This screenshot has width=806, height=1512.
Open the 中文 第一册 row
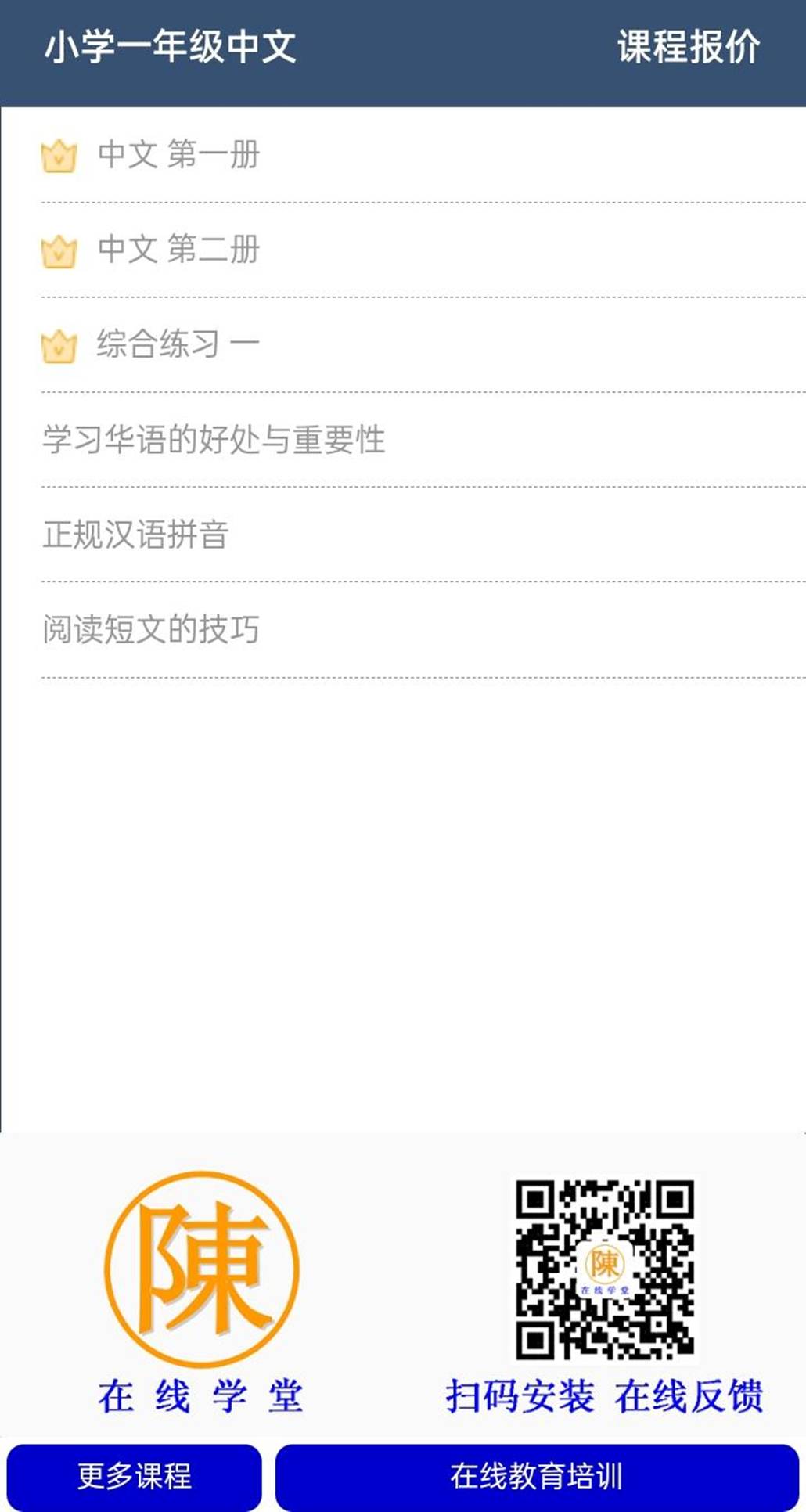point(178,155)
